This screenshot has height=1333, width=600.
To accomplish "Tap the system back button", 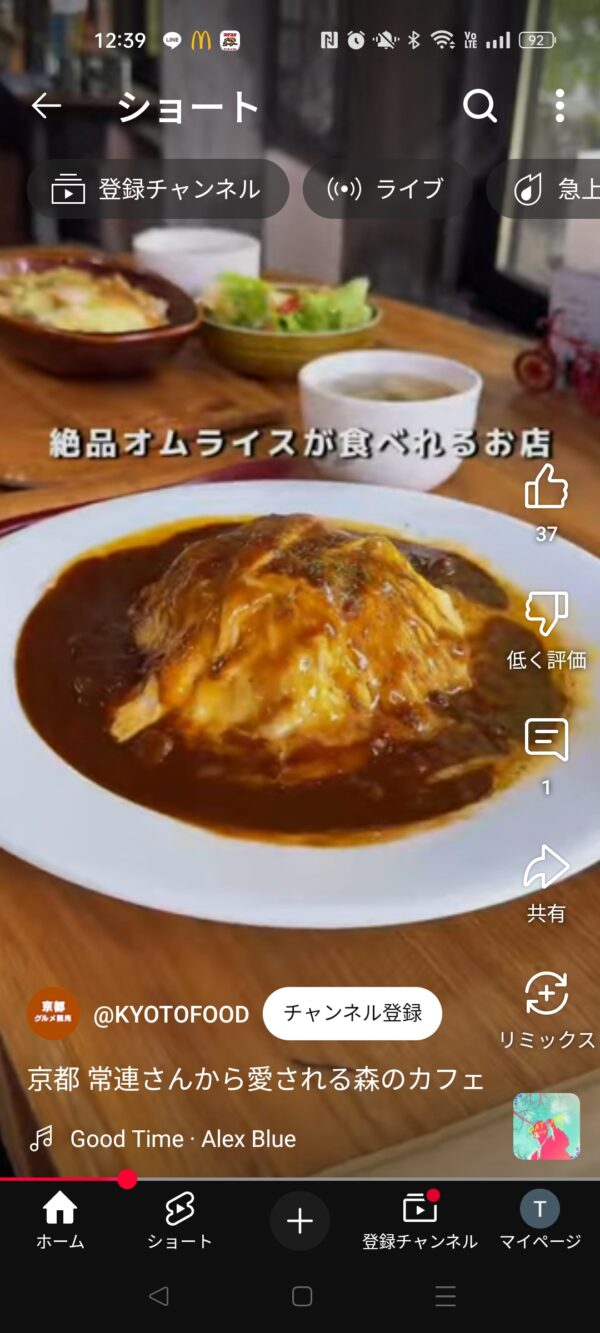I will click(158, 1297).
